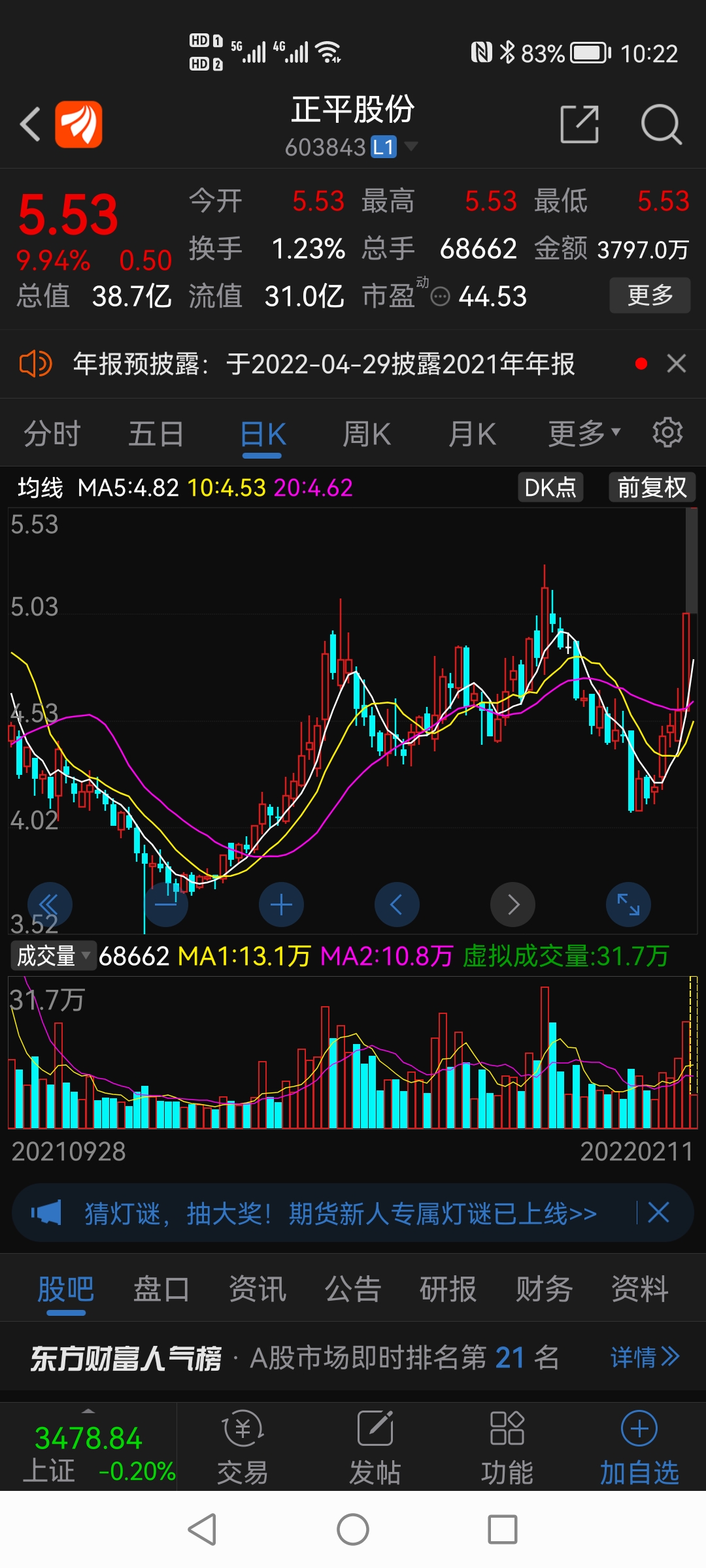Image resolution: width=706 pixels, height=1568 pixels.
Task: Go back using the top-left arrow
Action: point(30,124)
